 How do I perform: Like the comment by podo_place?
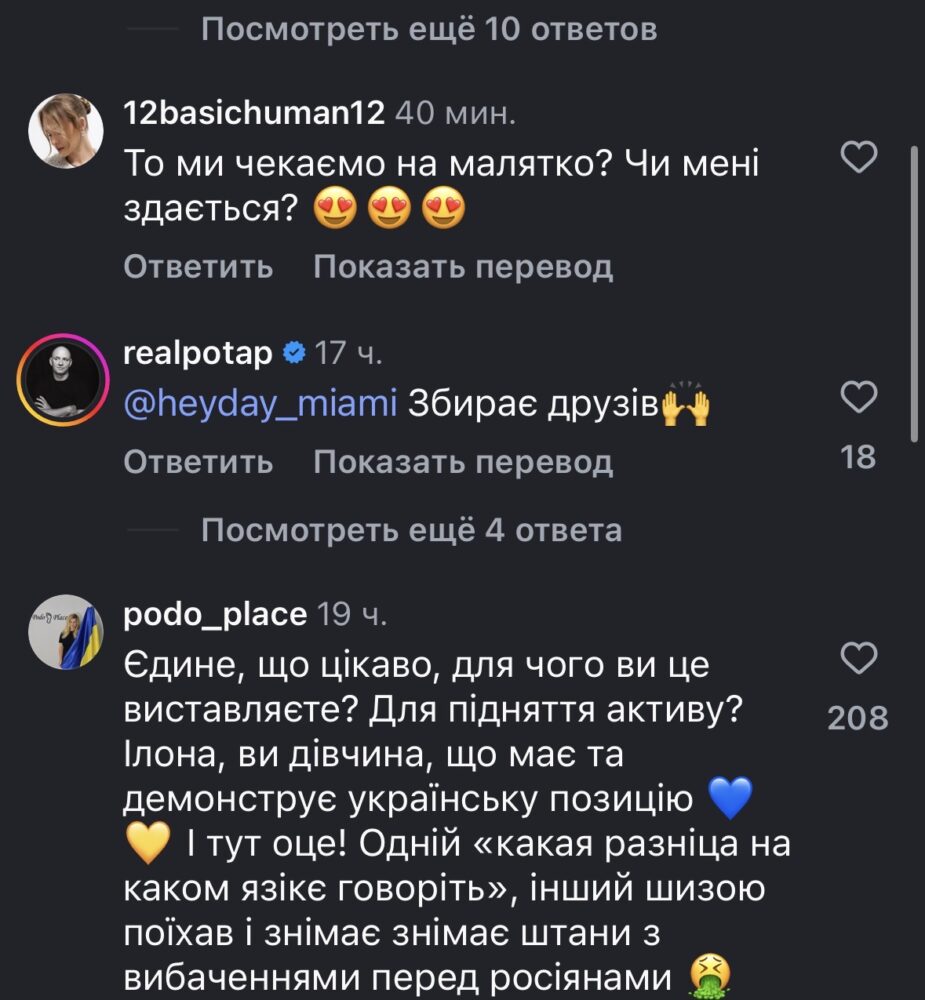pos(859,658)
